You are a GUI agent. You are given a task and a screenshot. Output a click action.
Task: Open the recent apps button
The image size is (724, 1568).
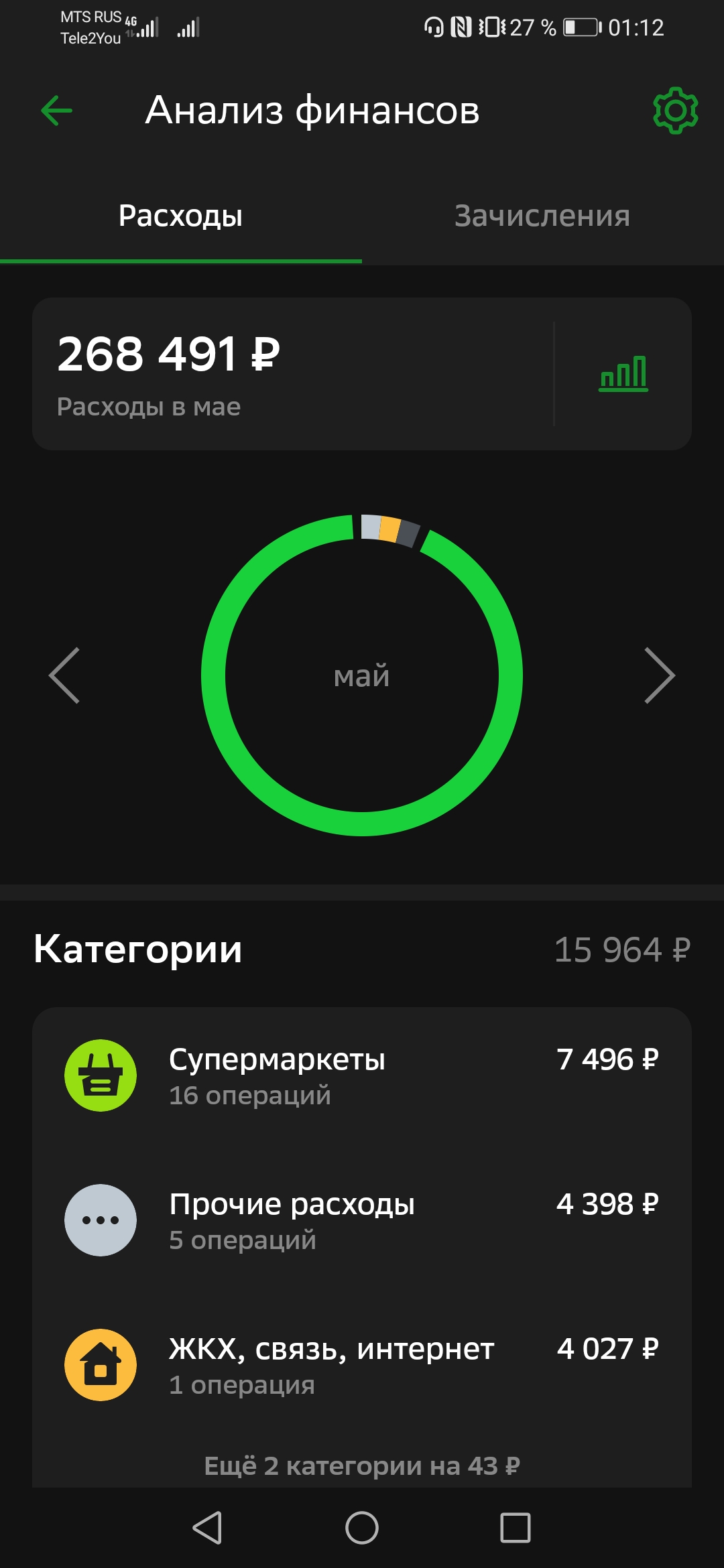(516, 1528)
